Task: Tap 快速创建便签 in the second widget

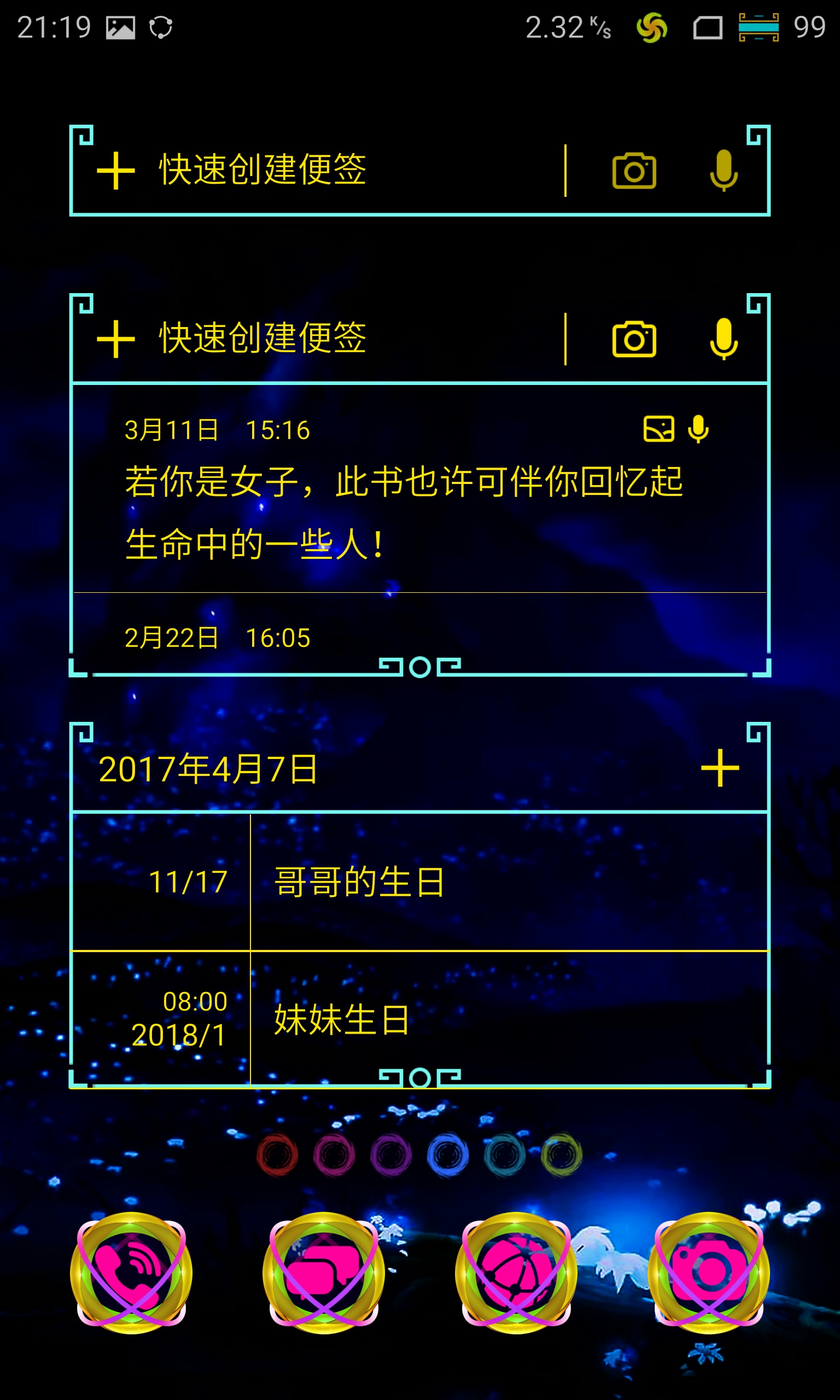Action: coord(262,339)
